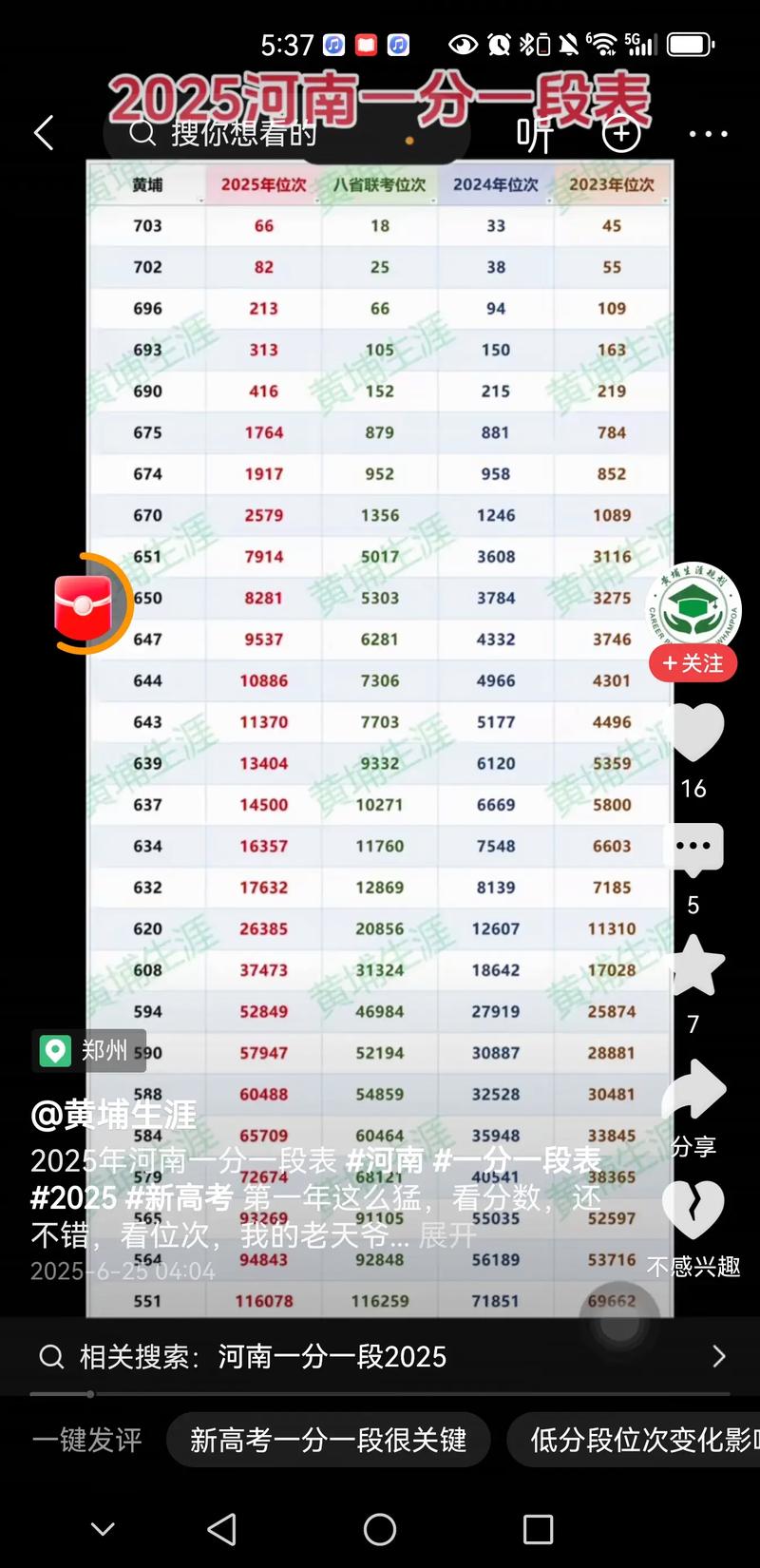The image size is (760, 1568).
Task: Go back using the top-left arrow
Action: [44, 133]
